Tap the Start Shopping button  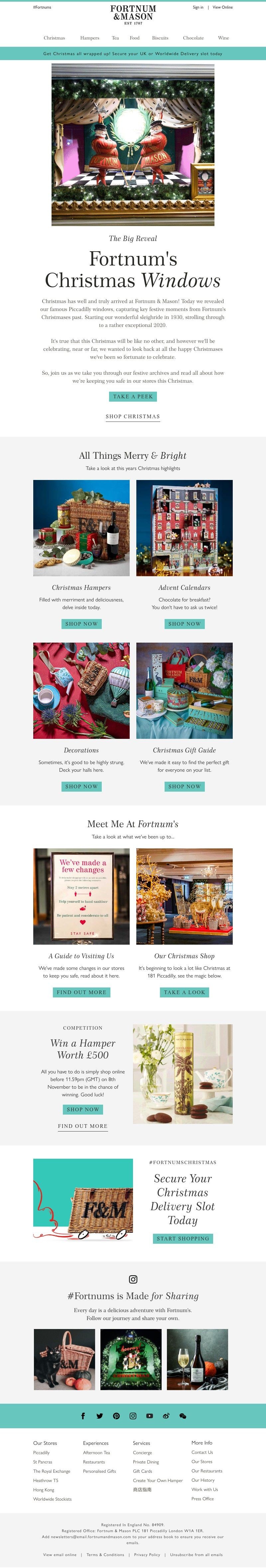pos(183,1239)
